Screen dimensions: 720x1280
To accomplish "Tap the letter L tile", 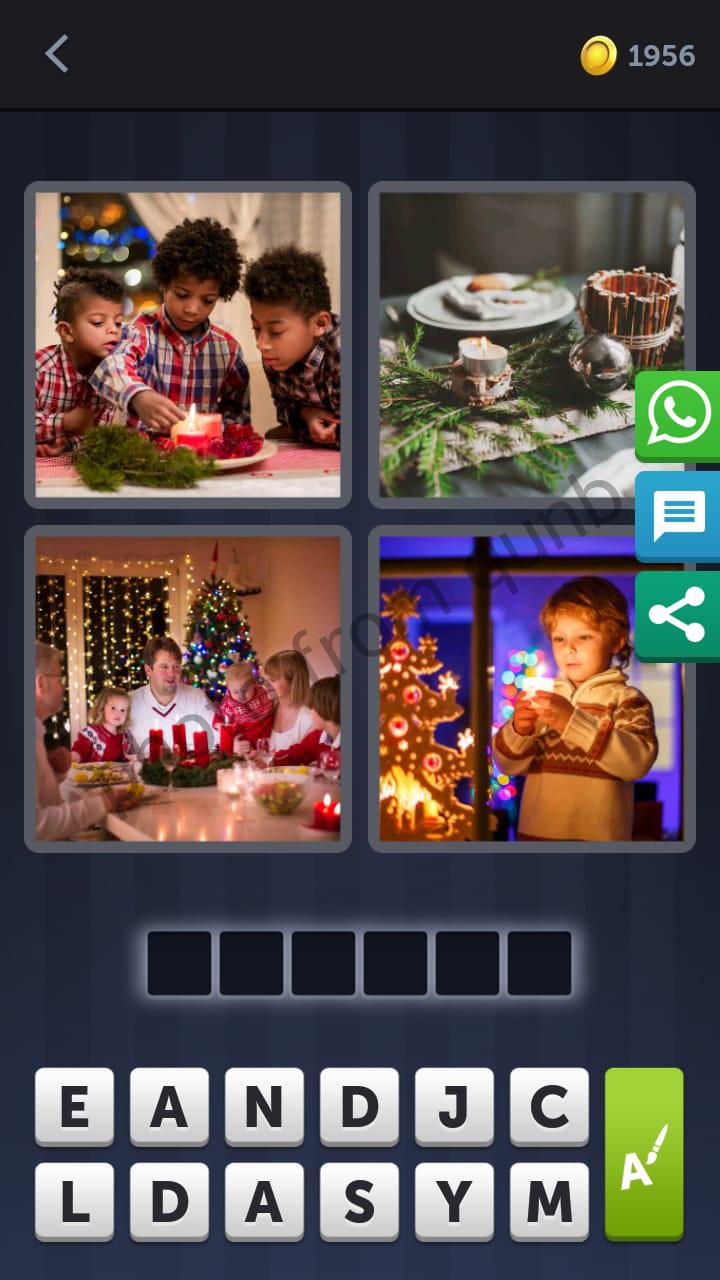I will [74, 1201].
